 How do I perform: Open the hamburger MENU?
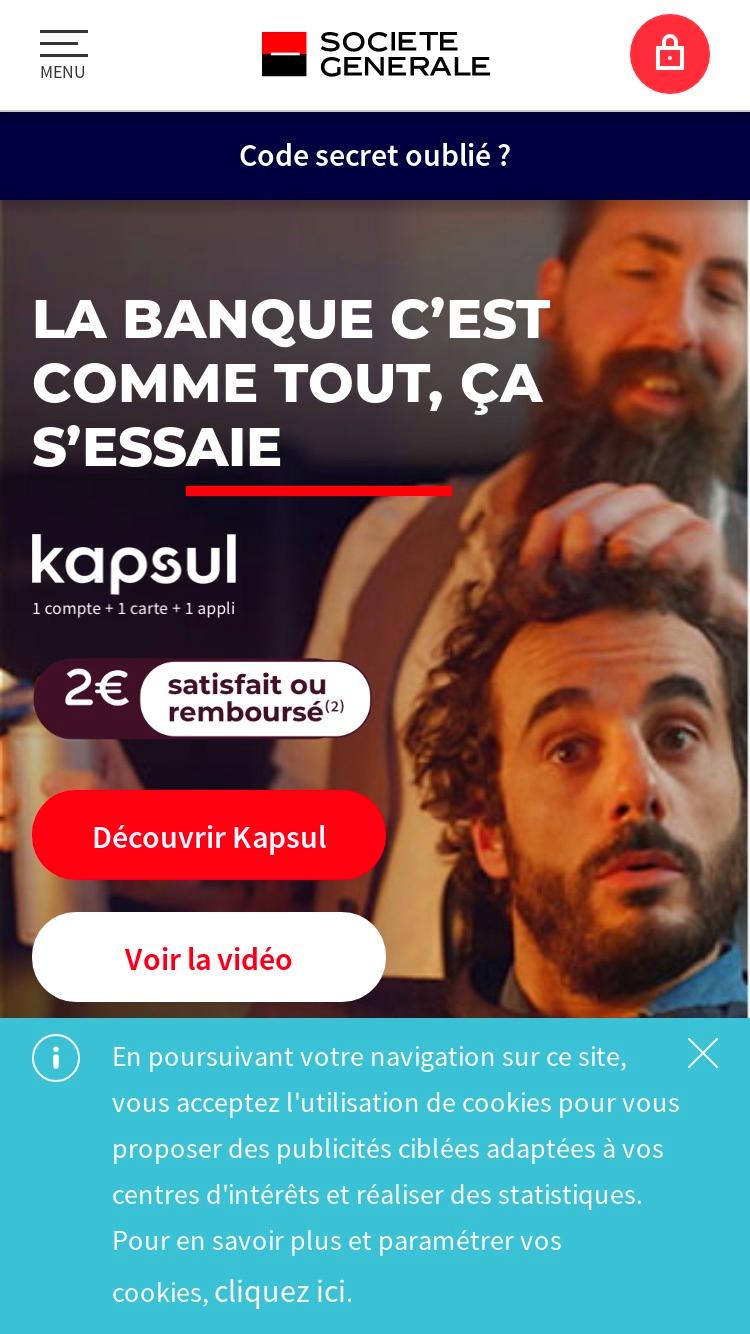pyautogui.click(x=63, y=55)
